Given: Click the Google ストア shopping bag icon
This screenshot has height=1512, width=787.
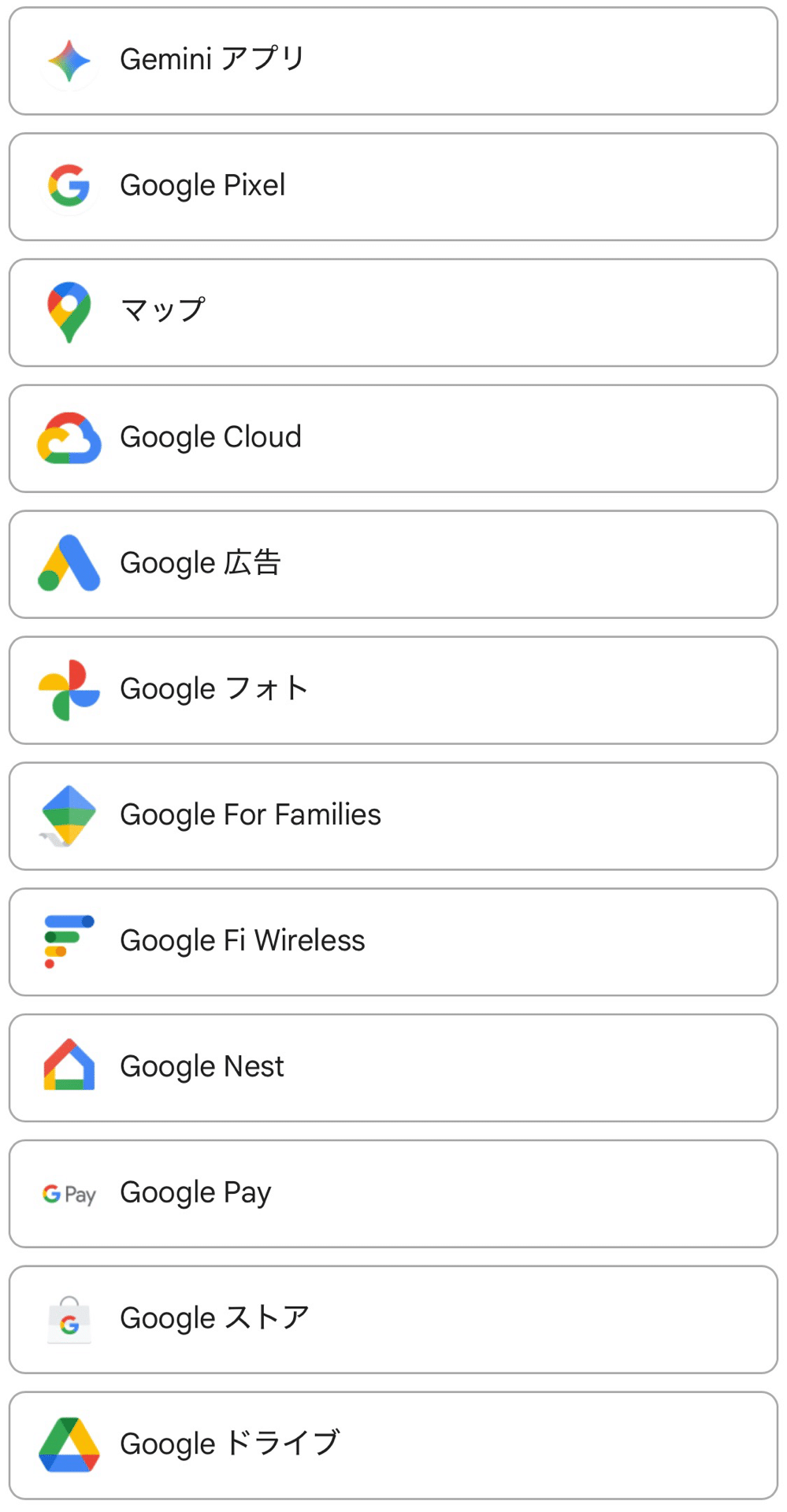Looking at the screenshot, I should click(x=68, y=1319).
